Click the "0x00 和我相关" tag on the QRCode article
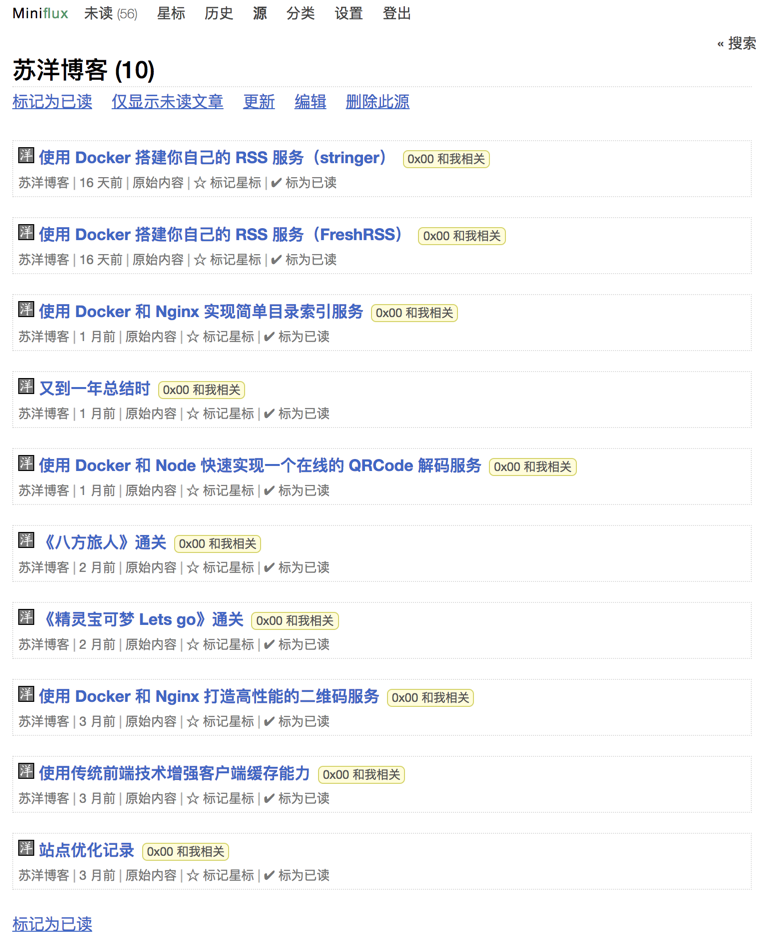The image size is (769, 946). [533, 465]
